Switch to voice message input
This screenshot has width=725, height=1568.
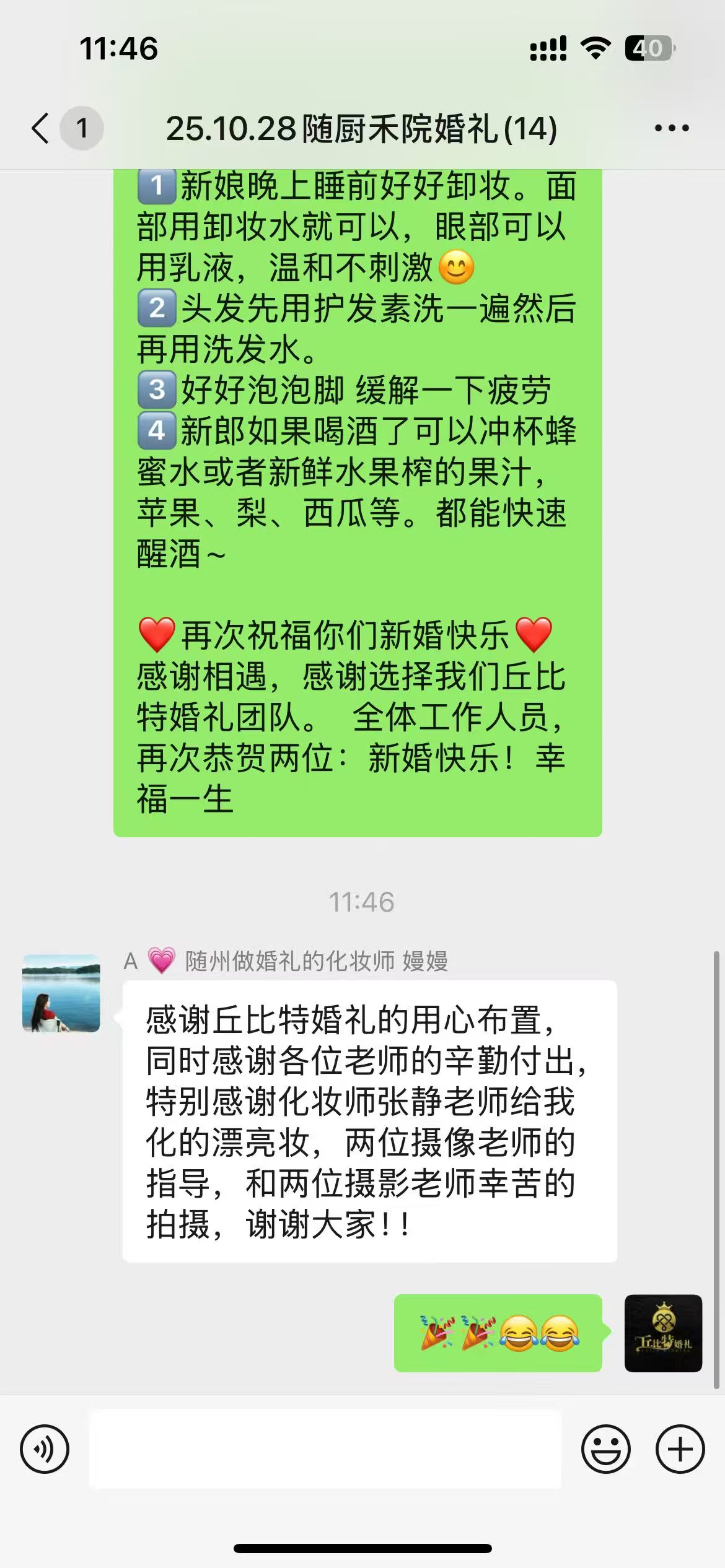[x=45, y=1450]
